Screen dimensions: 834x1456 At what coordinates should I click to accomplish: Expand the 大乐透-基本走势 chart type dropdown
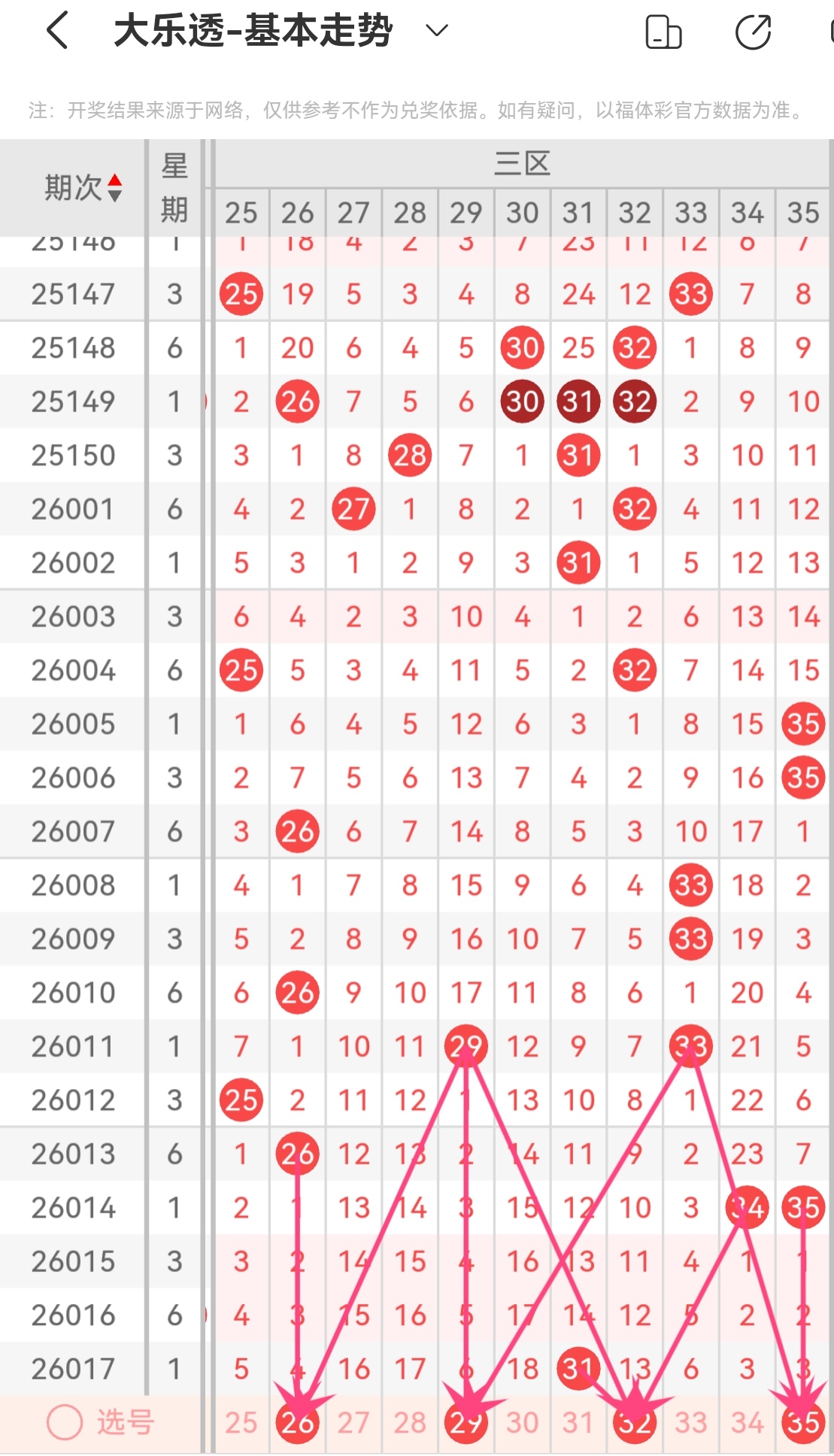(437, 31)
